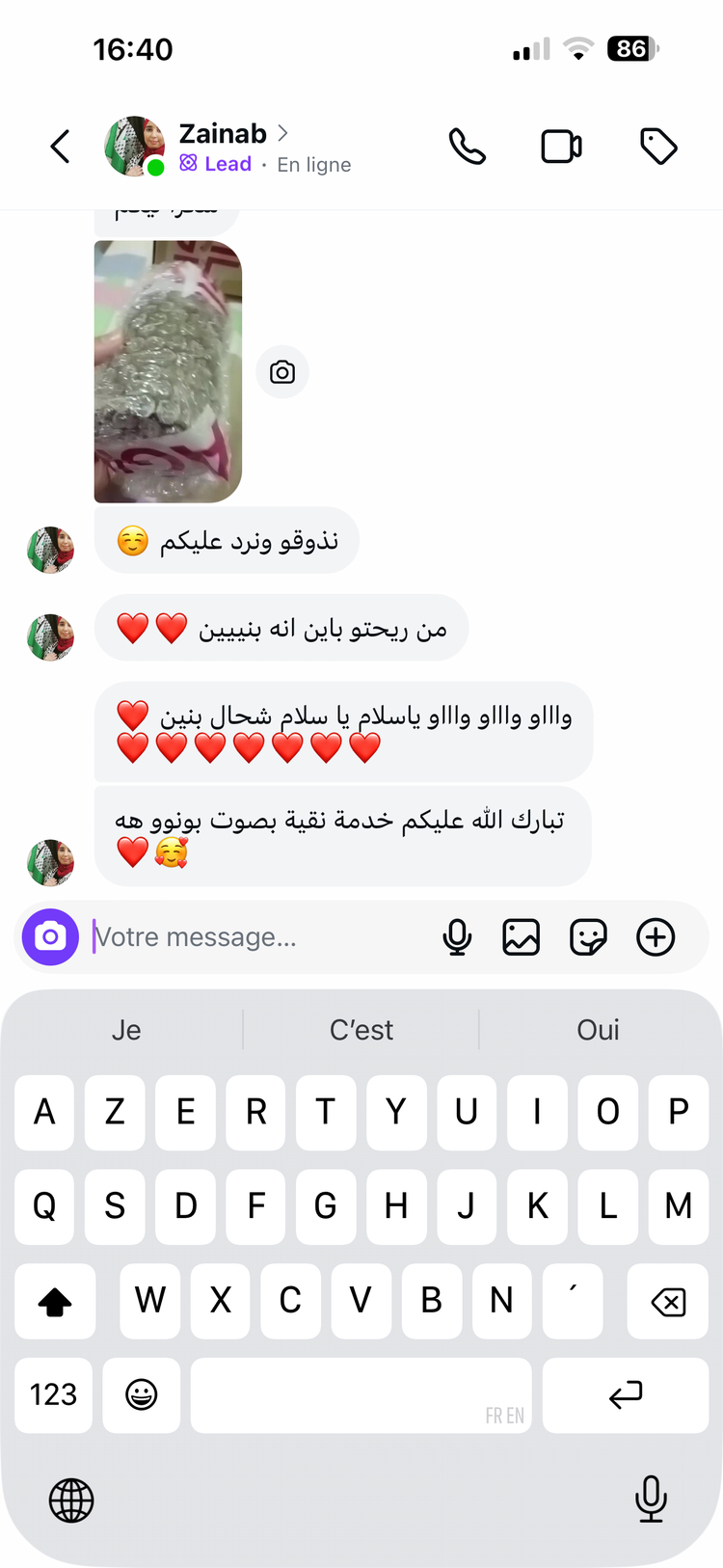723x1568 pixels.
Task: Insert the suggested word Oui
Action: [598, 1030]
